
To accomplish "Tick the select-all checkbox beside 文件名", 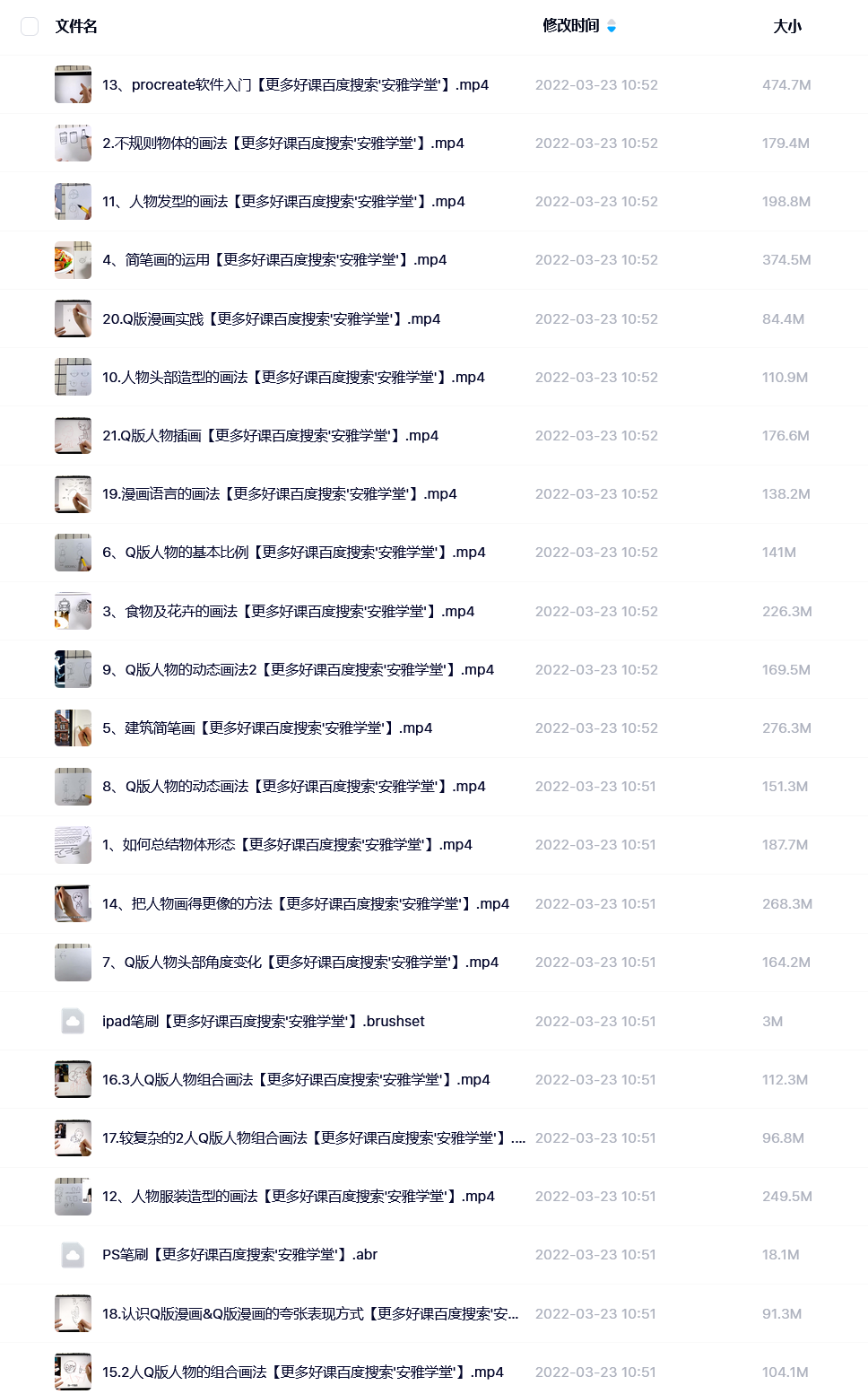I will coord(30,26).
